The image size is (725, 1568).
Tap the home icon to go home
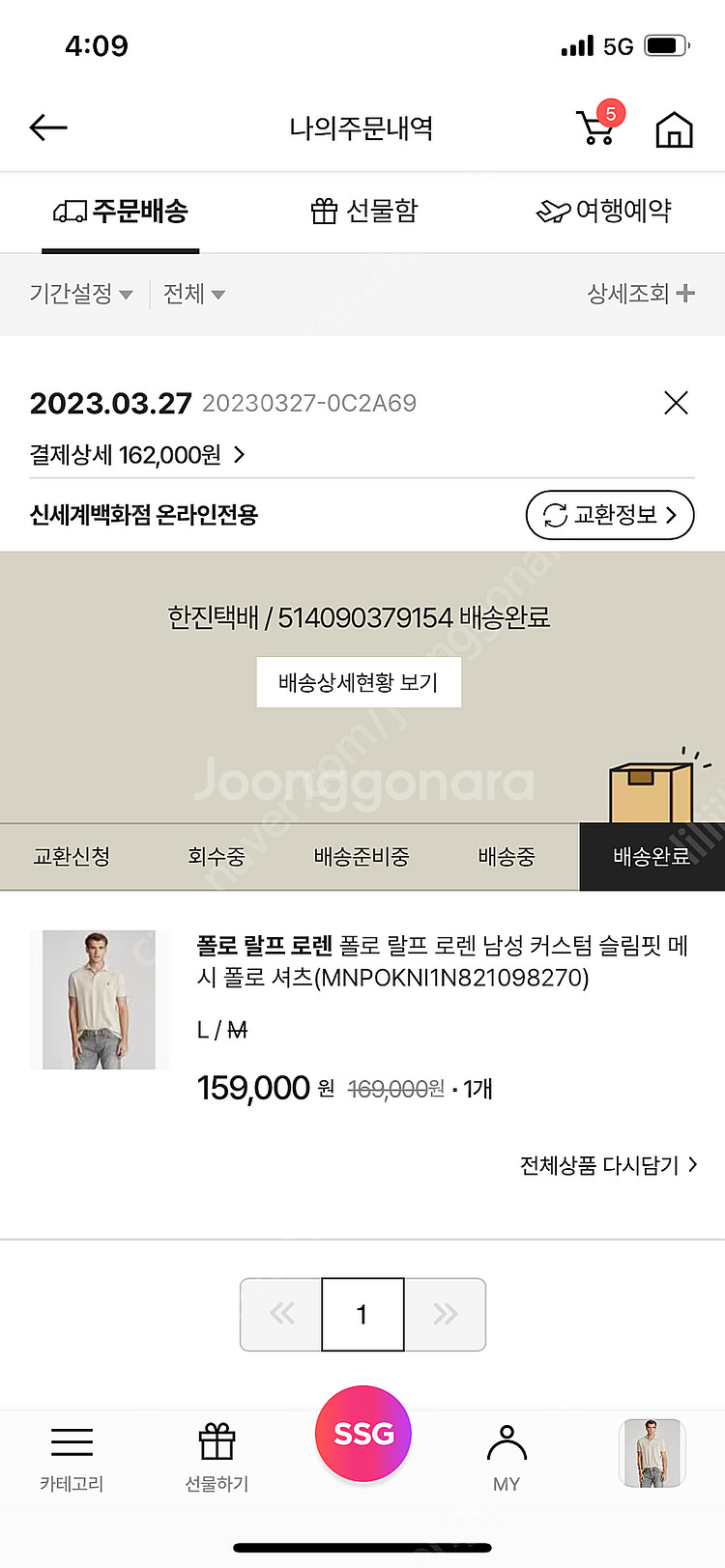click(x=674, y=128)
